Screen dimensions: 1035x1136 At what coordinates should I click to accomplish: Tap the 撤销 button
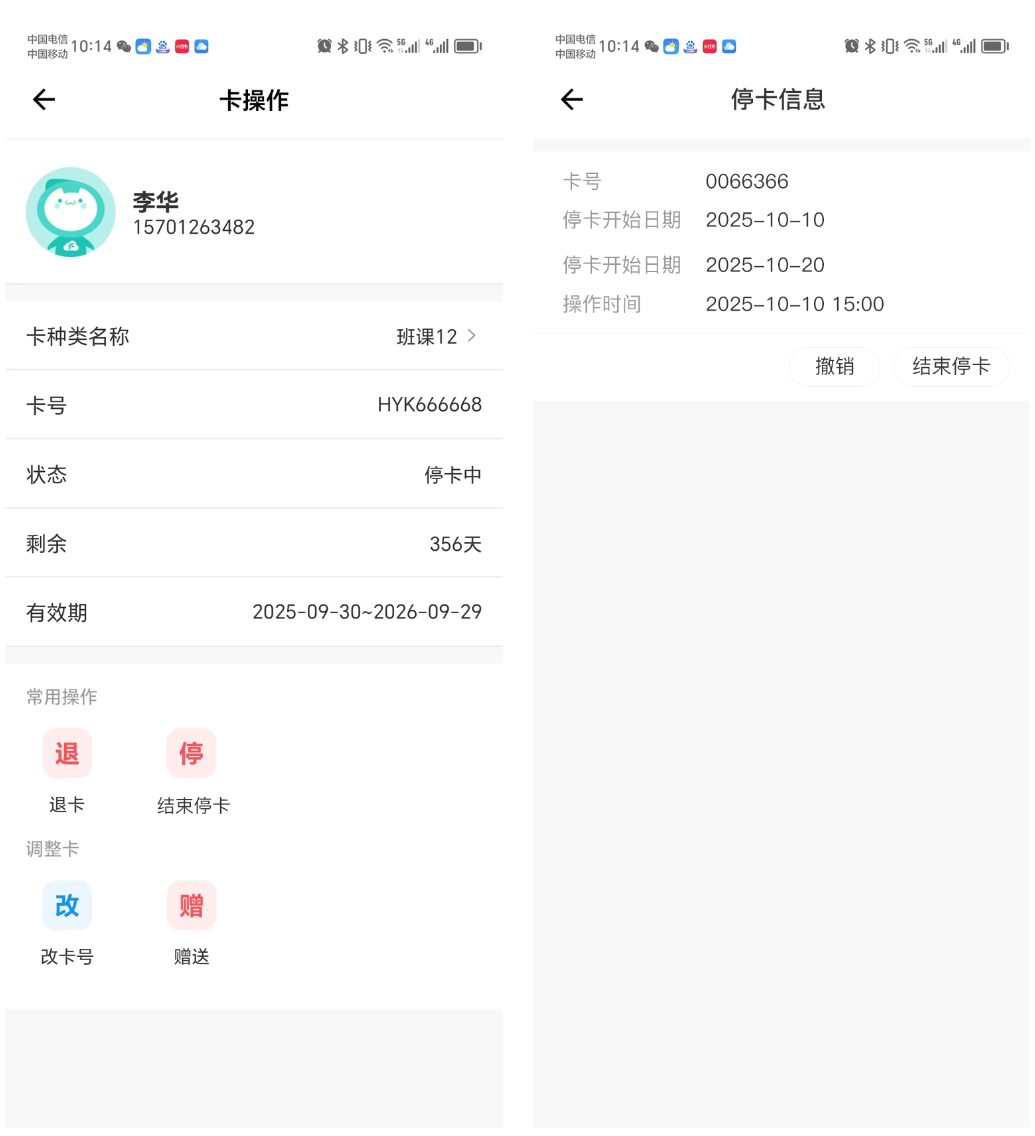(834, 367)
